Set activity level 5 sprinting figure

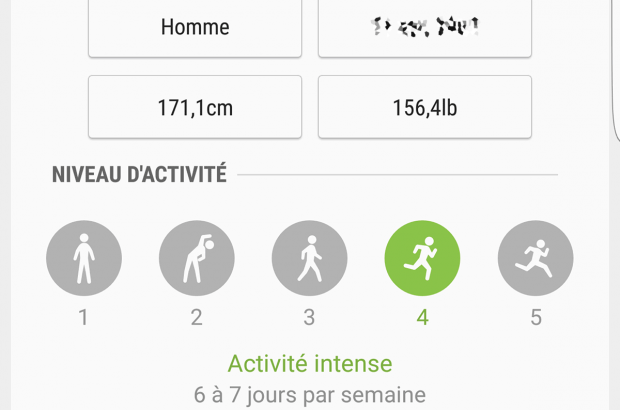point(536,259)
